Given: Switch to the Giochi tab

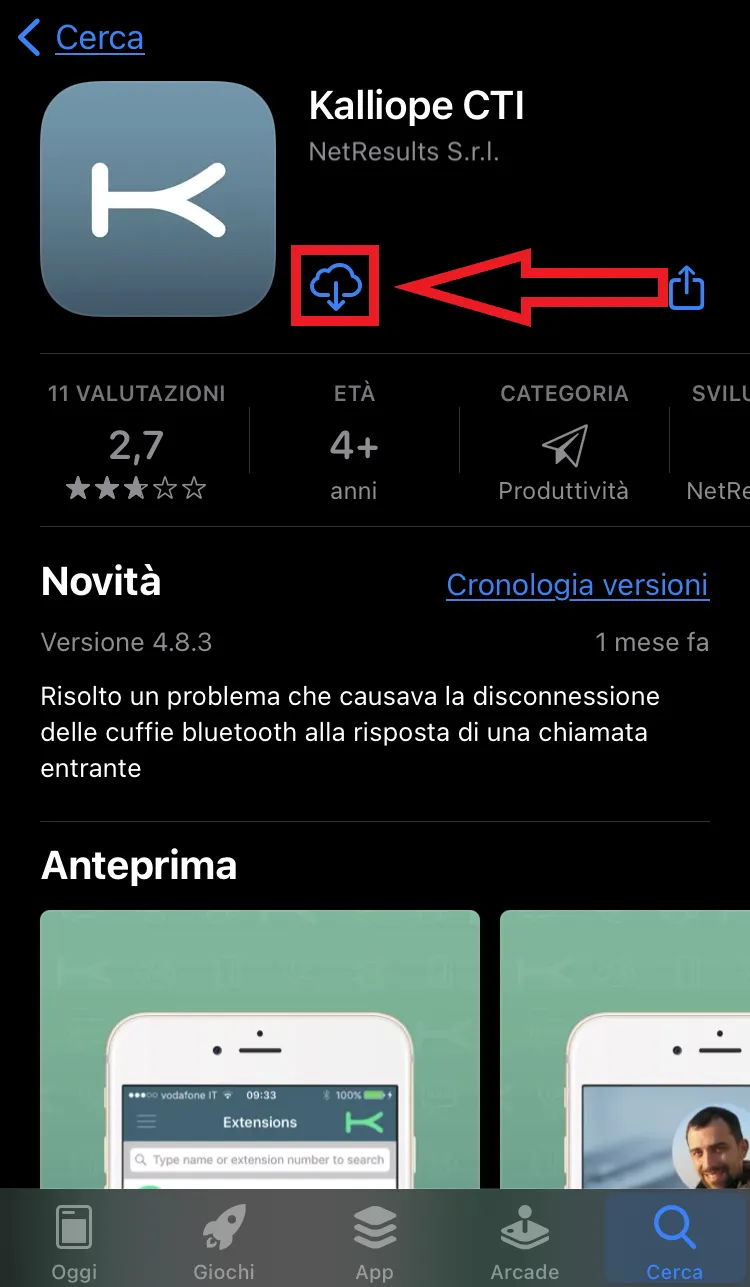Looking at the screenshot, I should coord(225,1241).
